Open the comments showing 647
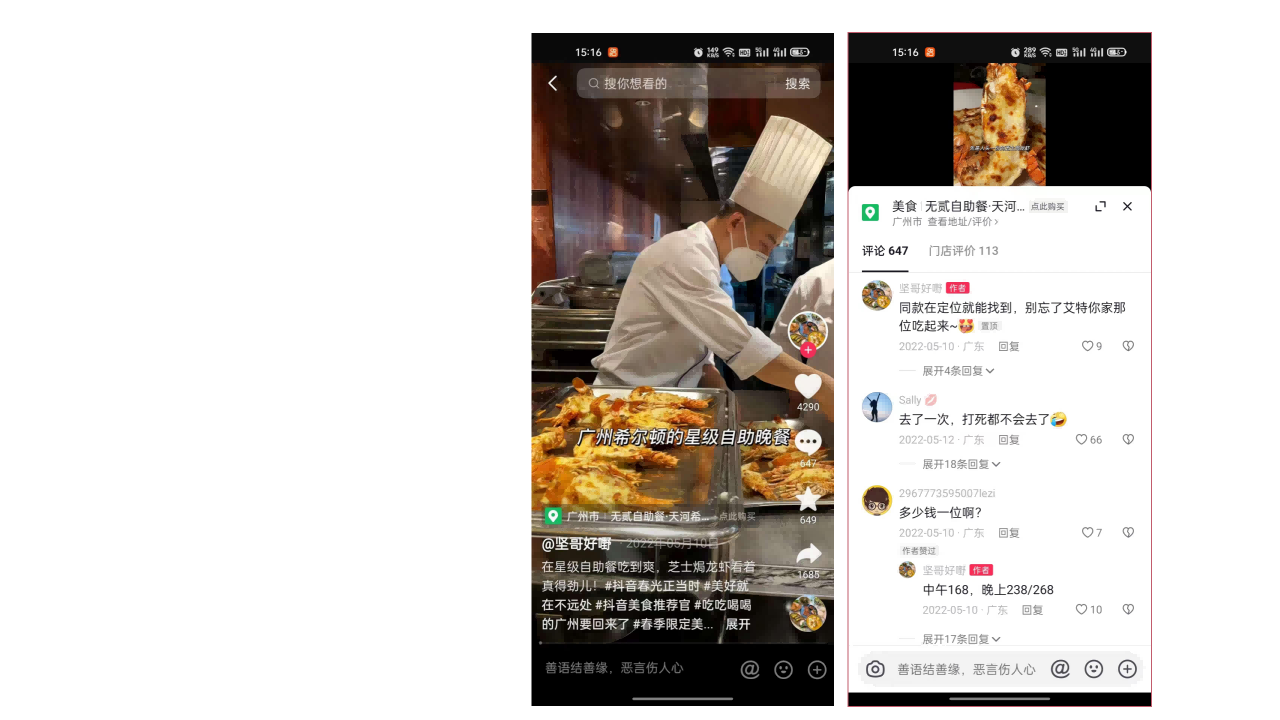The height and width of the screenshot is (720, 1280). tap(808, 443)
